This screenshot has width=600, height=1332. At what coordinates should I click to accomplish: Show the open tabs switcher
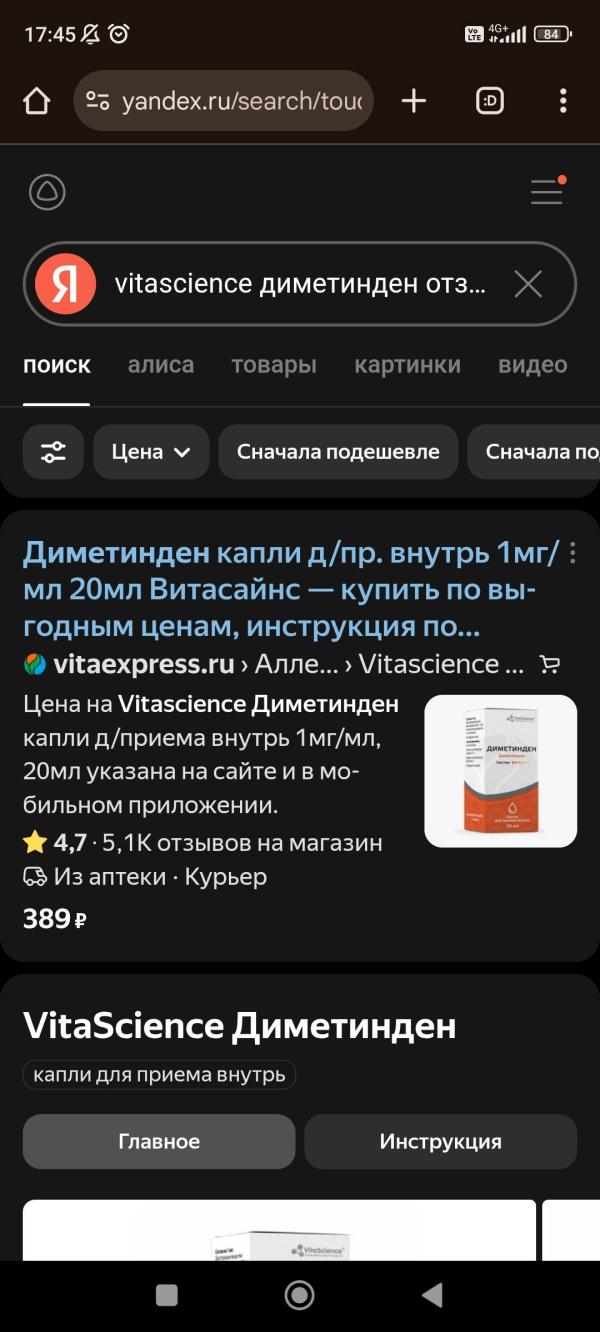tap(489, 100)
